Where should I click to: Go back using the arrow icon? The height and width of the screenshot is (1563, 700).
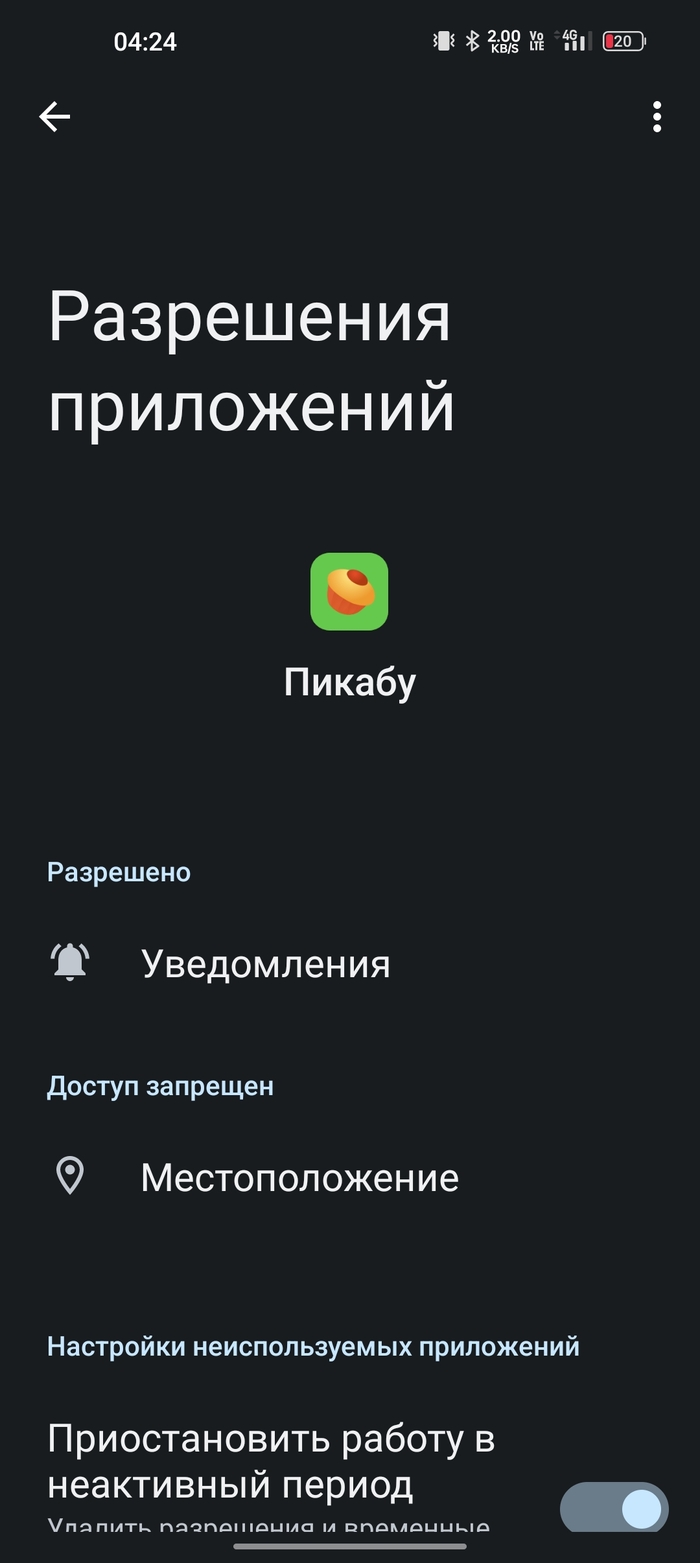(55, 117)
